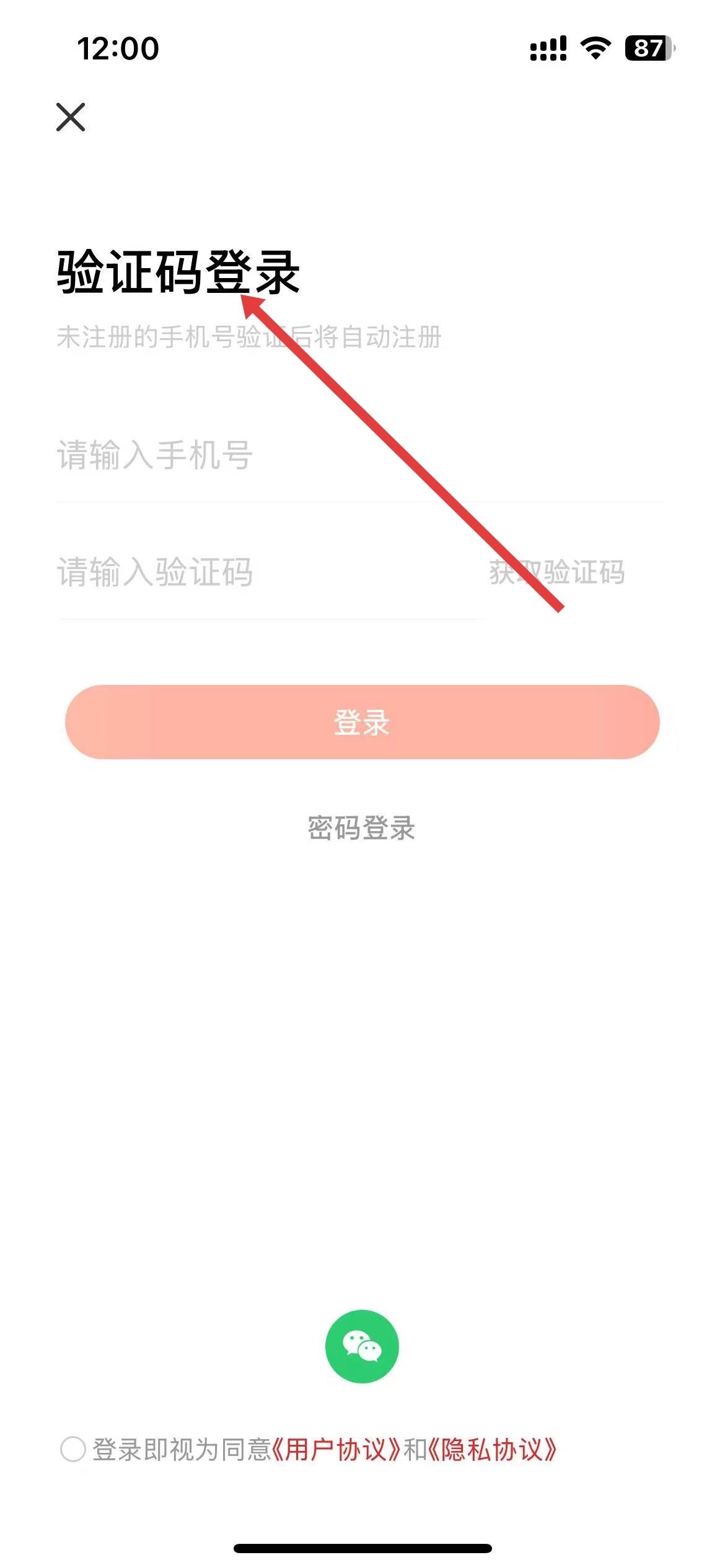
Task: Log in with the WeChat icon
Action: [x=362, y=1346]
